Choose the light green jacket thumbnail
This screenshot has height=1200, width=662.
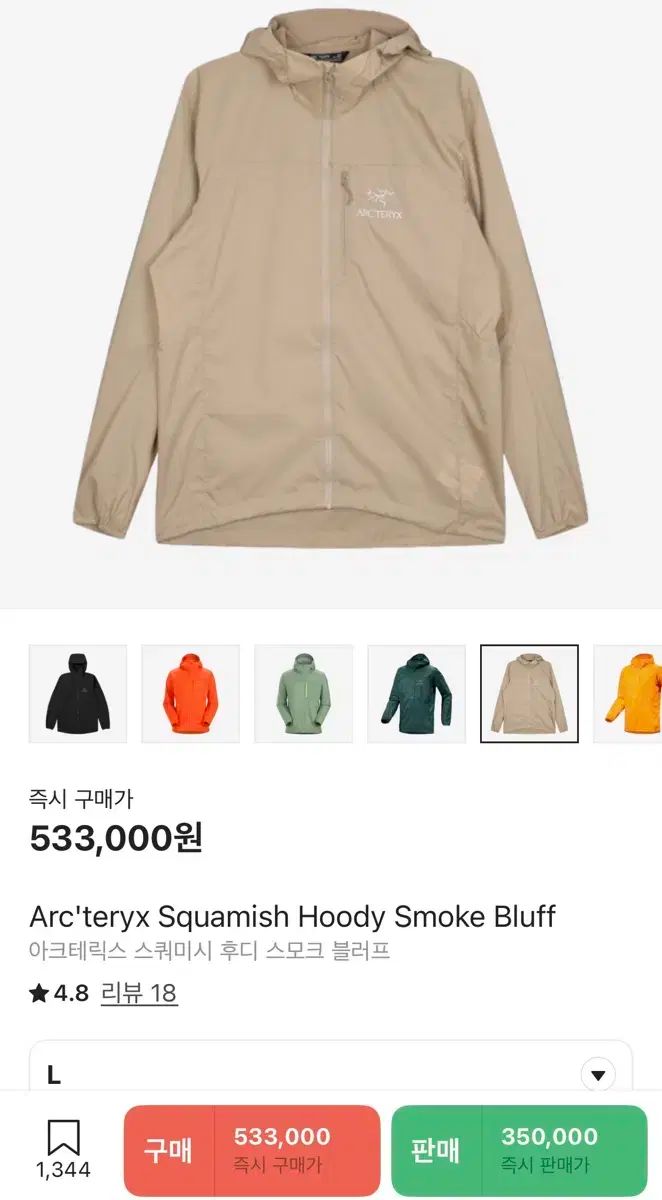coord(304,693)
